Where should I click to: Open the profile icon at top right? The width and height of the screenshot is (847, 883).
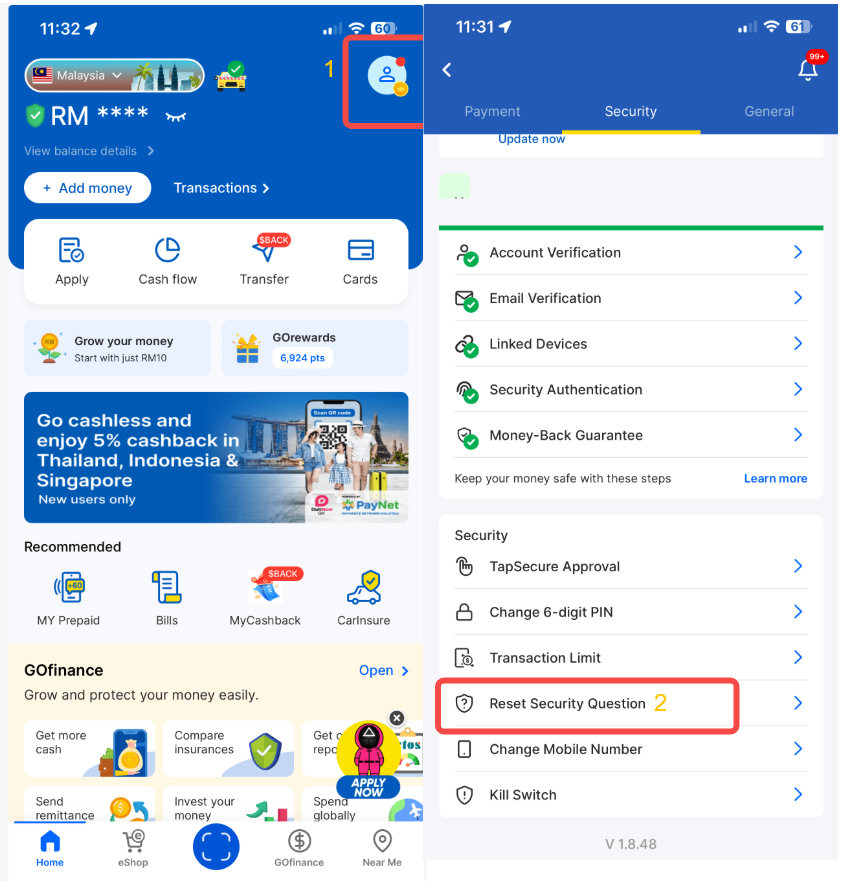point(386,76)
